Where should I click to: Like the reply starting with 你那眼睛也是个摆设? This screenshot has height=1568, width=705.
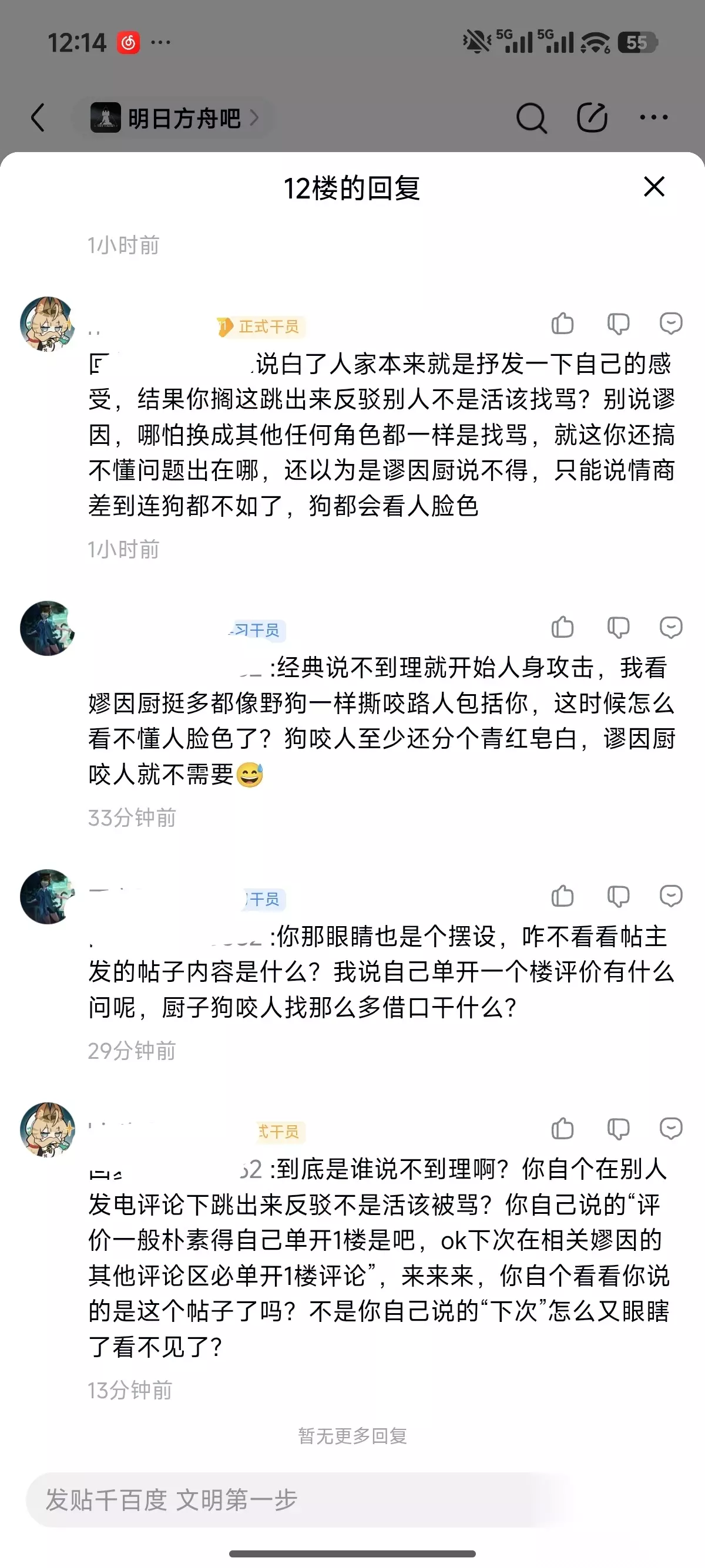tap(563, 896)
